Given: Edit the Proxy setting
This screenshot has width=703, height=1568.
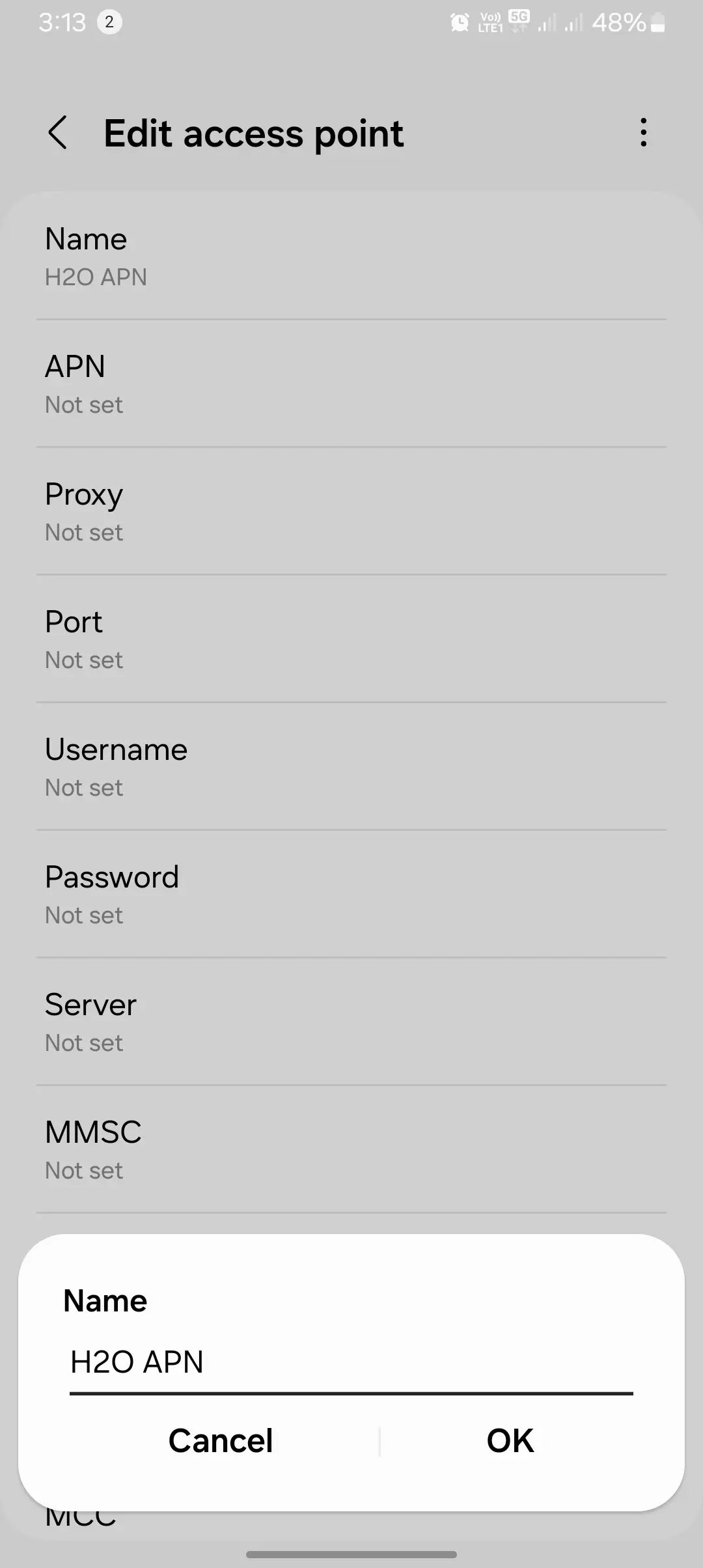Looking at the screenshot, I should tap(351, 512).
